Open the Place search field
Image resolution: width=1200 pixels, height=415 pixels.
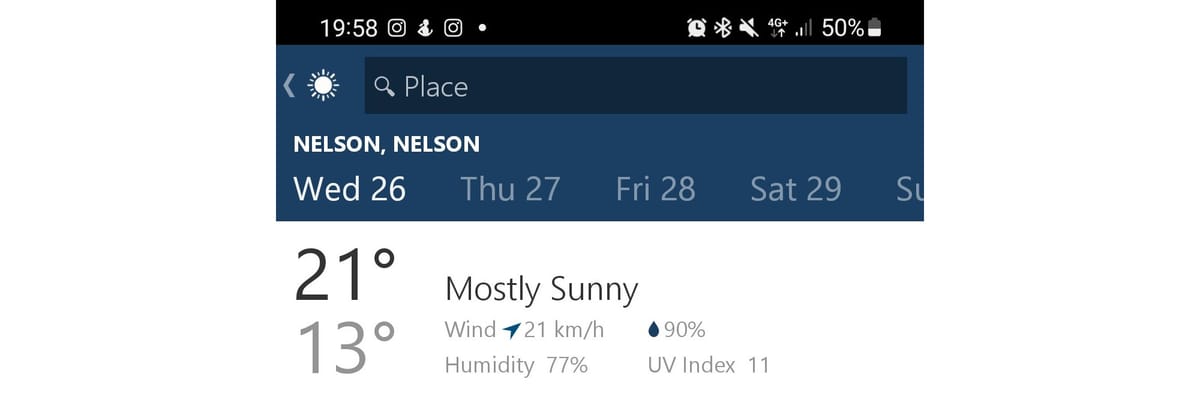(635, 86)
